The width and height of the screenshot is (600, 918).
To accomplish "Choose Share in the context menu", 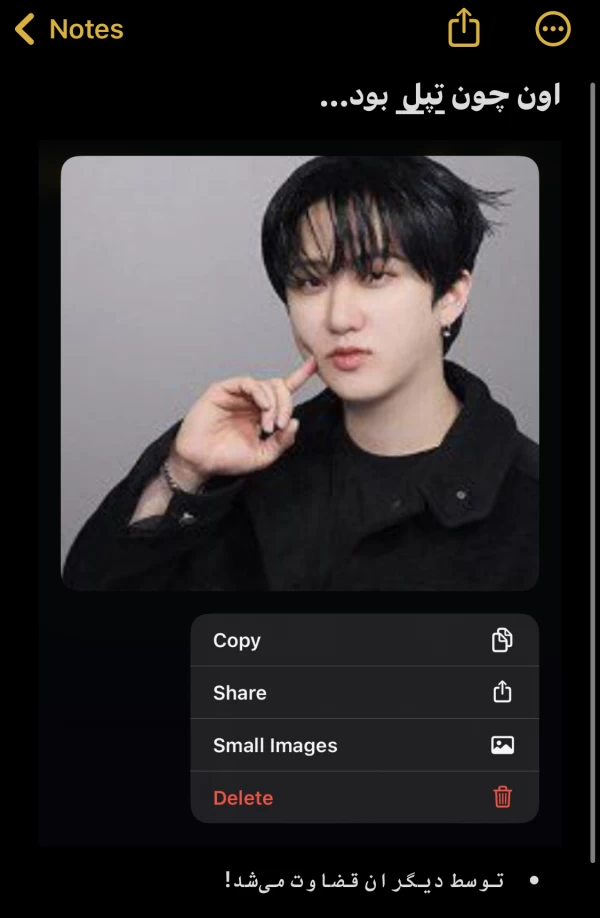I will point(364,693).
